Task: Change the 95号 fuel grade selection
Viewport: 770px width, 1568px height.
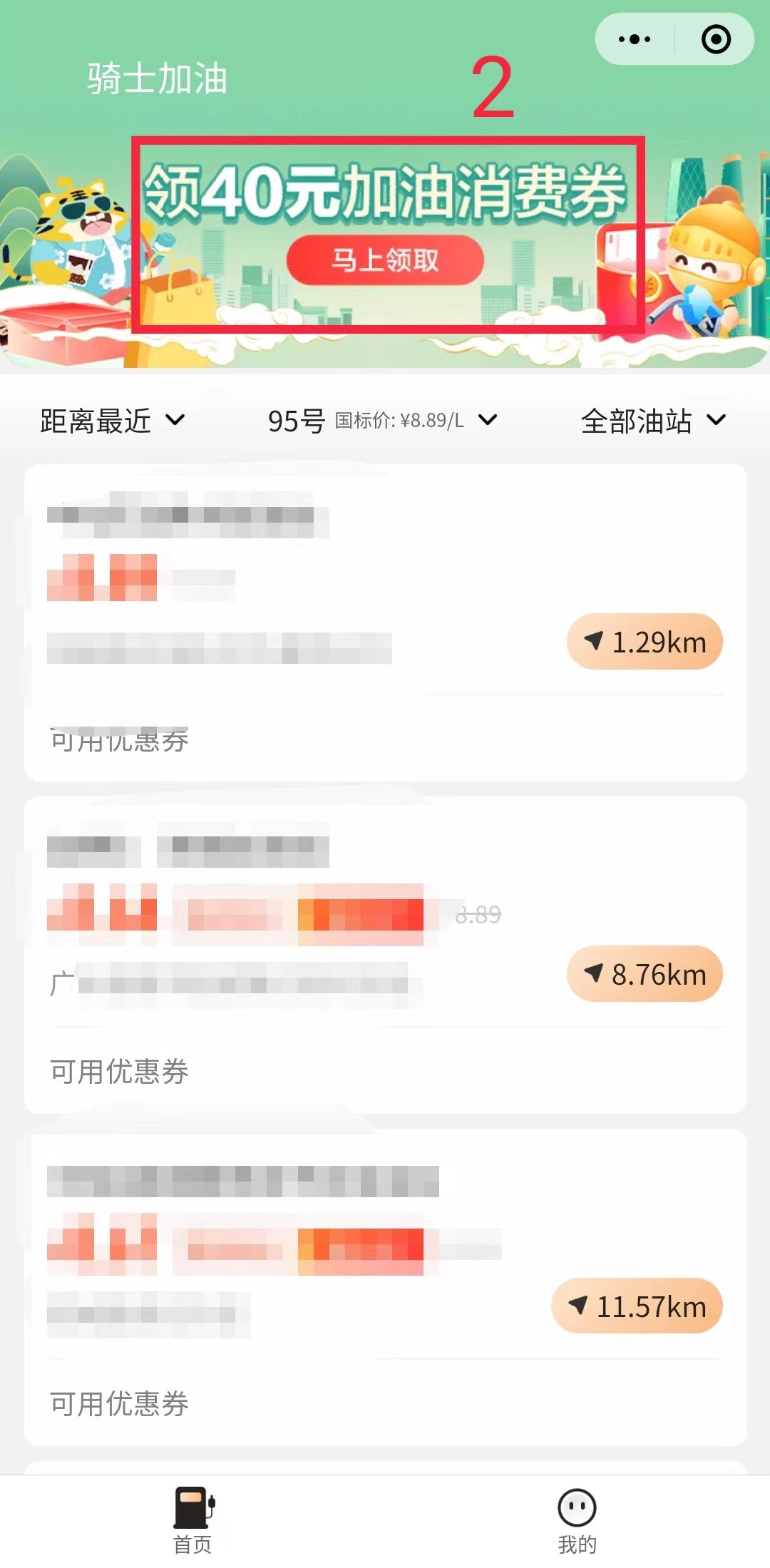Action: pyautogui.click(x=381, y=421)
